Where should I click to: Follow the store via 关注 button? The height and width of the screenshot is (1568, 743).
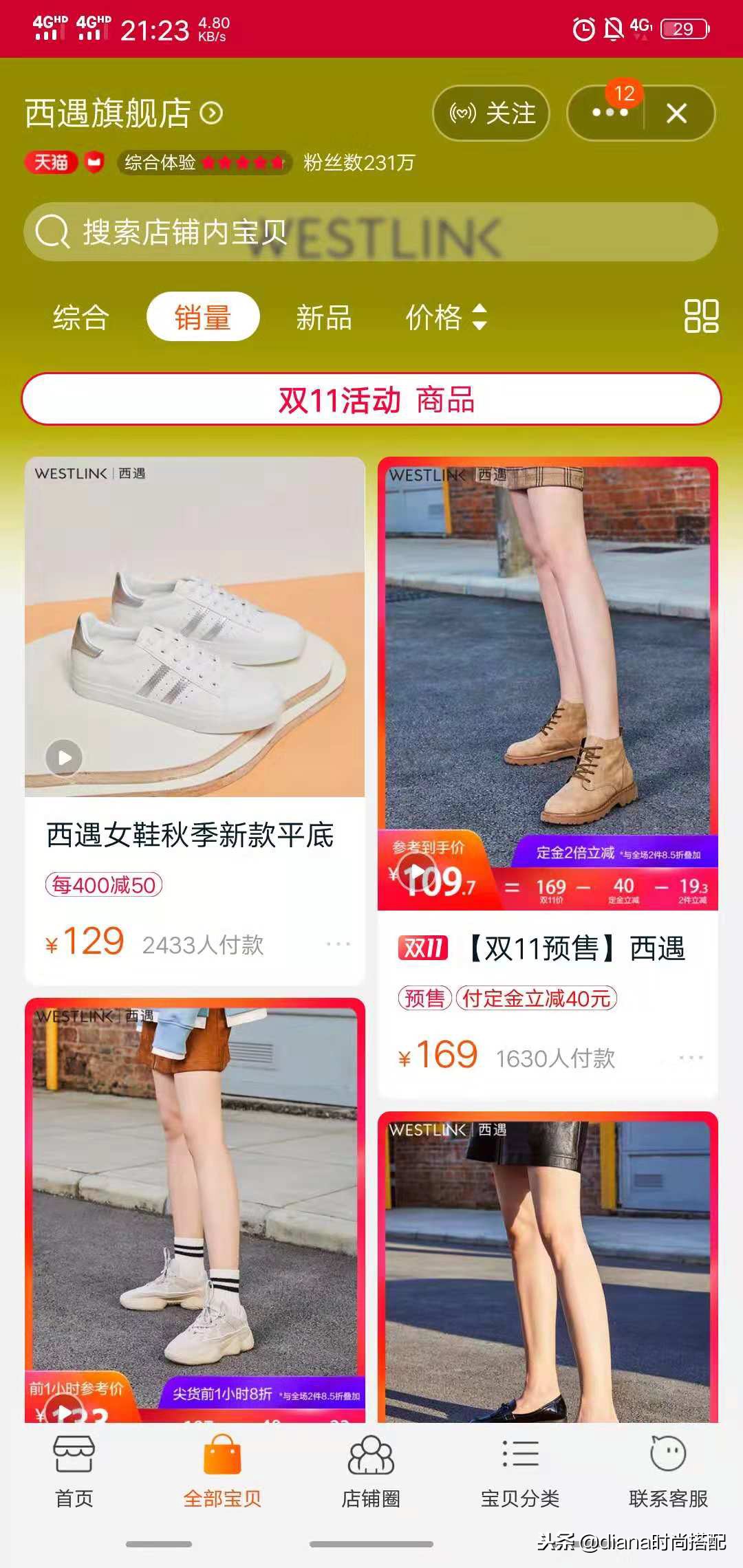[x=491, y=114]
